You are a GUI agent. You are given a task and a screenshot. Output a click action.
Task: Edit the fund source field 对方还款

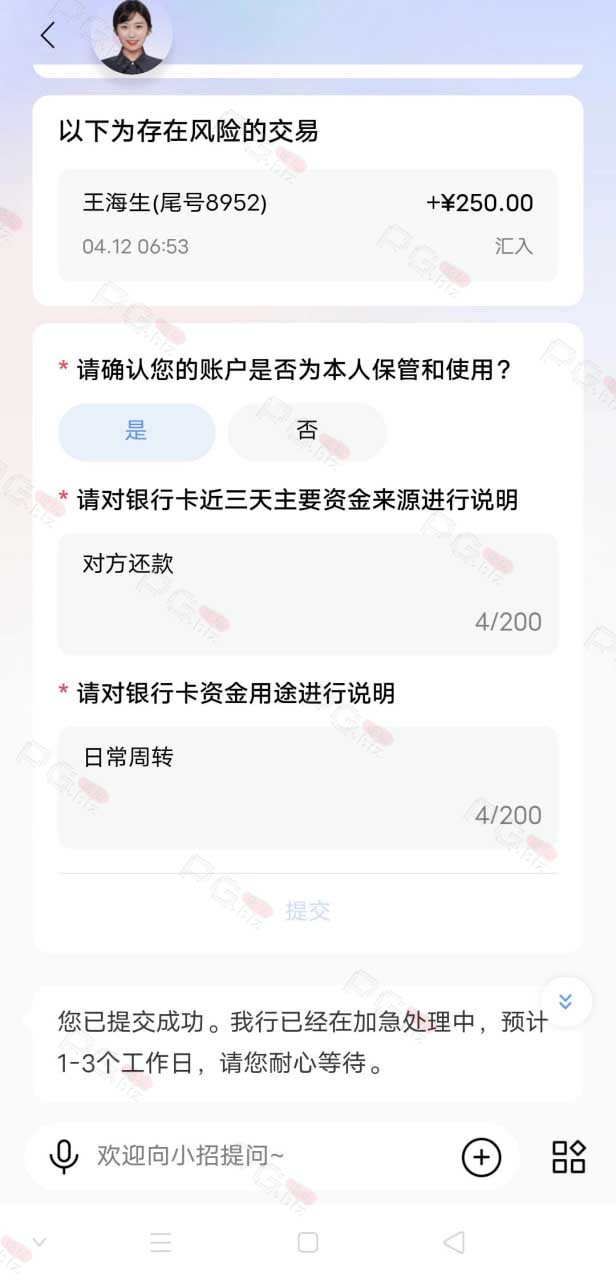click(307, 594)
